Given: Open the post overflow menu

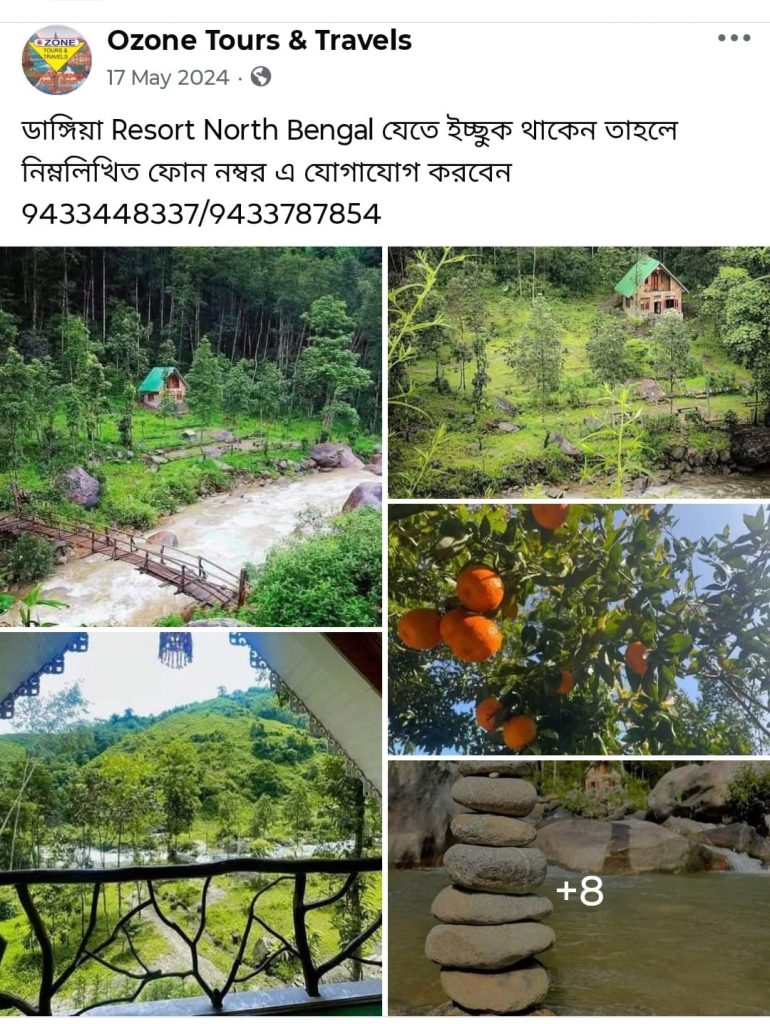Looking at the screenshot, I should click(x=733, y=38).
